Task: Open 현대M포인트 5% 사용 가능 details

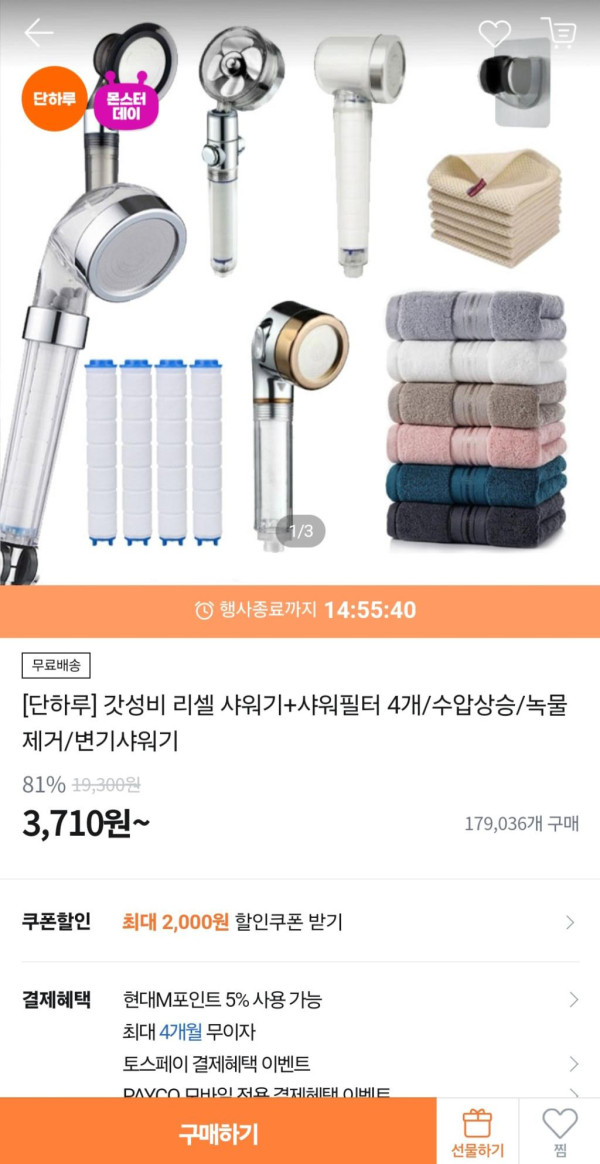Action: point(300,999)
